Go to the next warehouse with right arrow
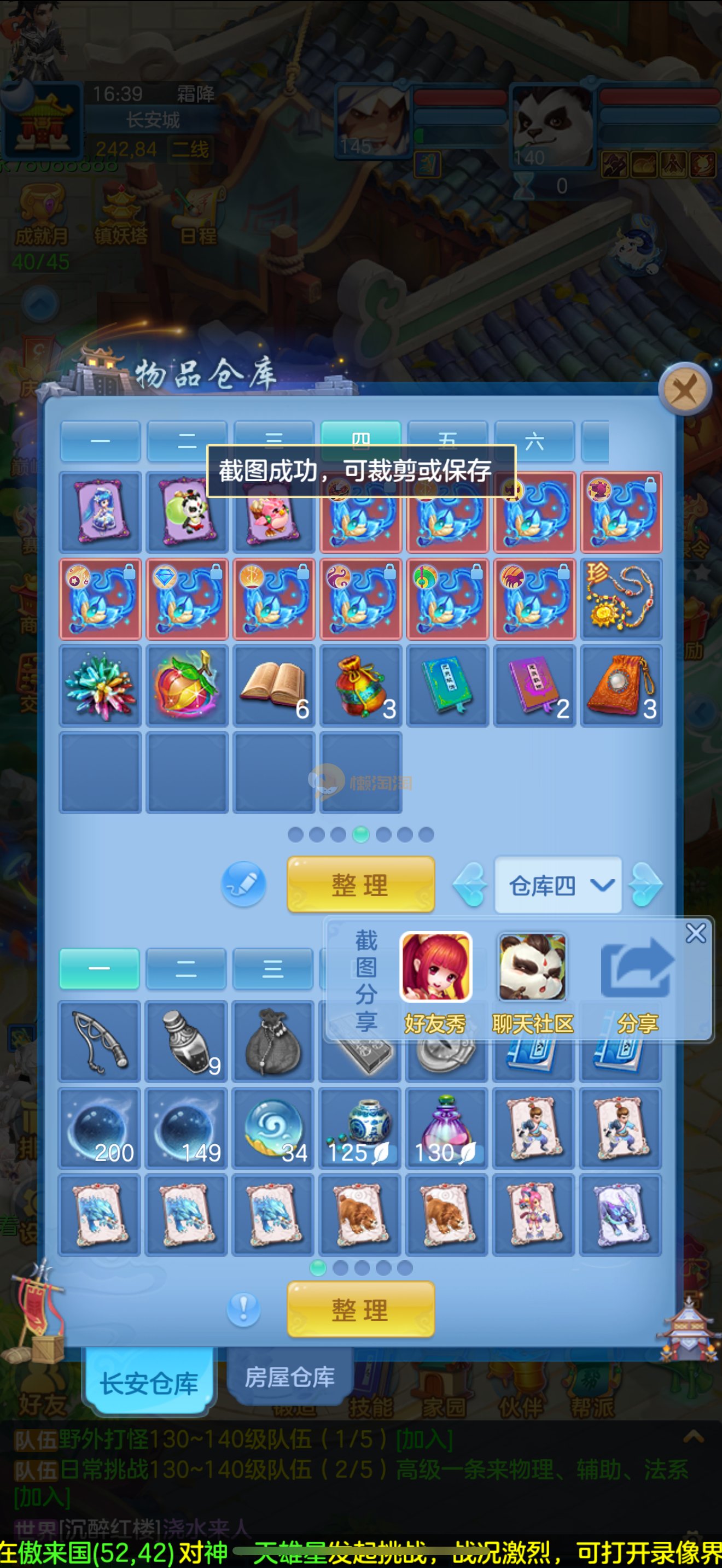This screenshot has width=722, height=1568. tap(645, 885)
